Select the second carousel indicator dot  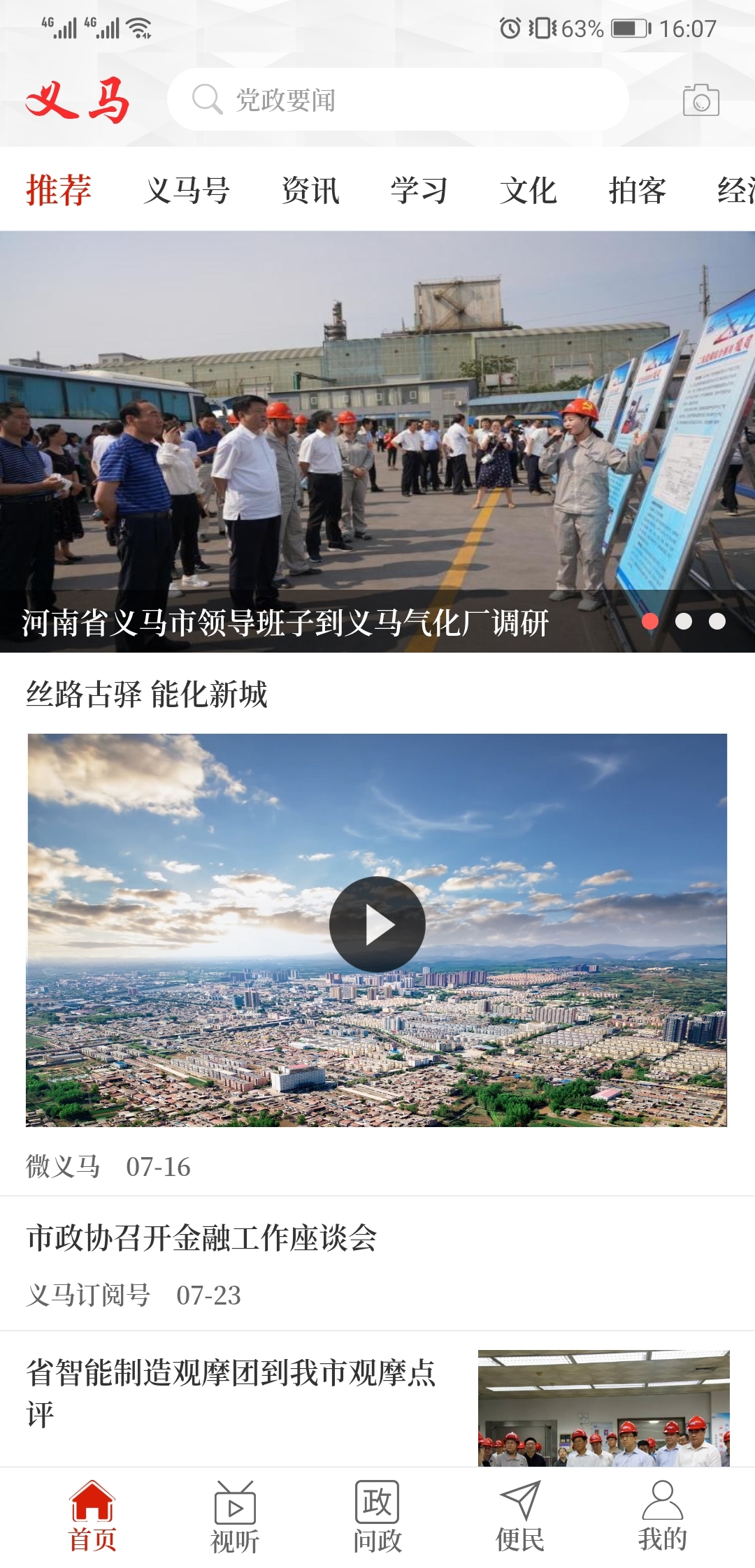coord(683,620)
